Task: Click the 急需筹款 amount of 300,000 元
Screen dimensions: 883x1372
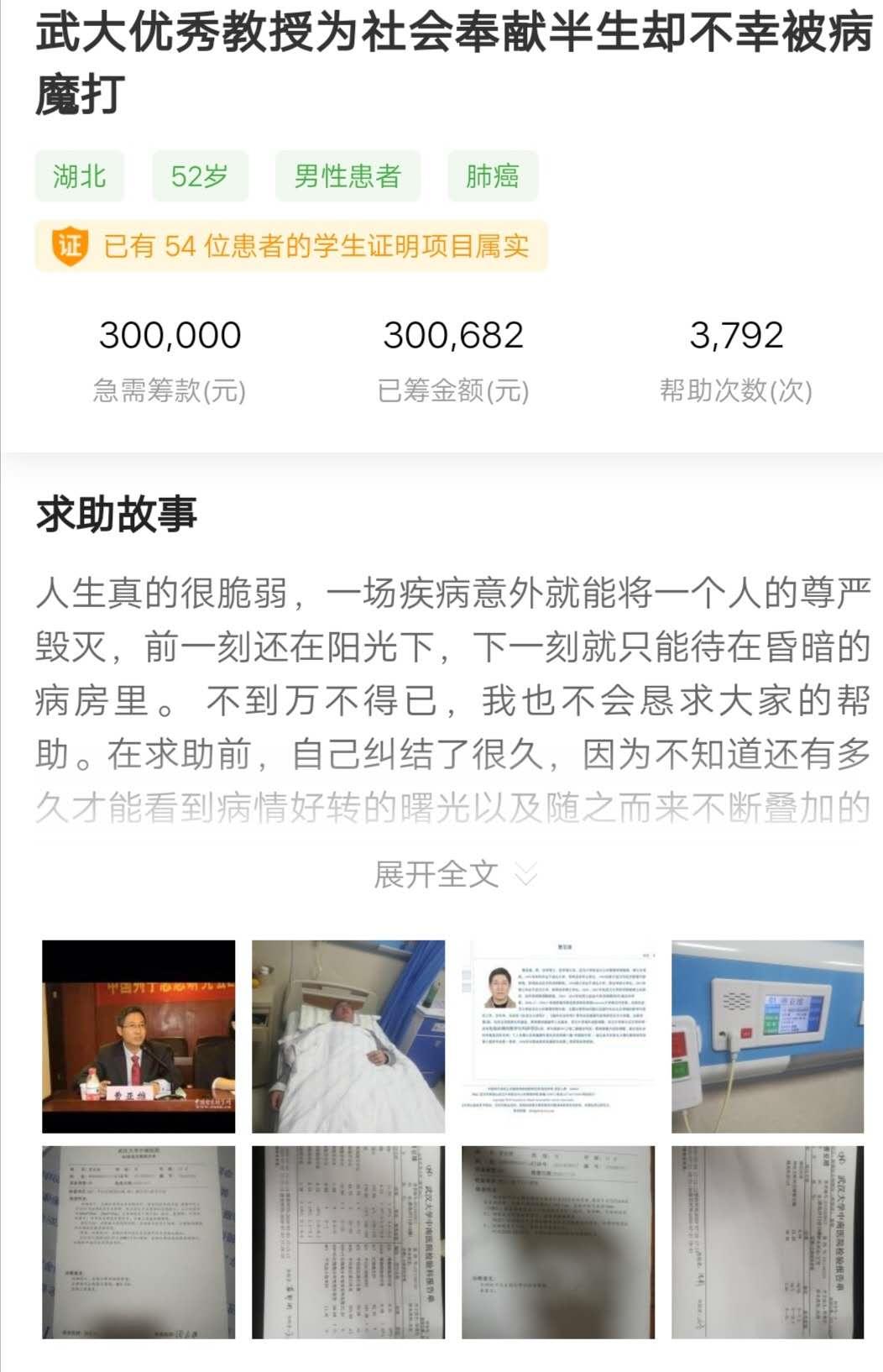Action: 168,334
